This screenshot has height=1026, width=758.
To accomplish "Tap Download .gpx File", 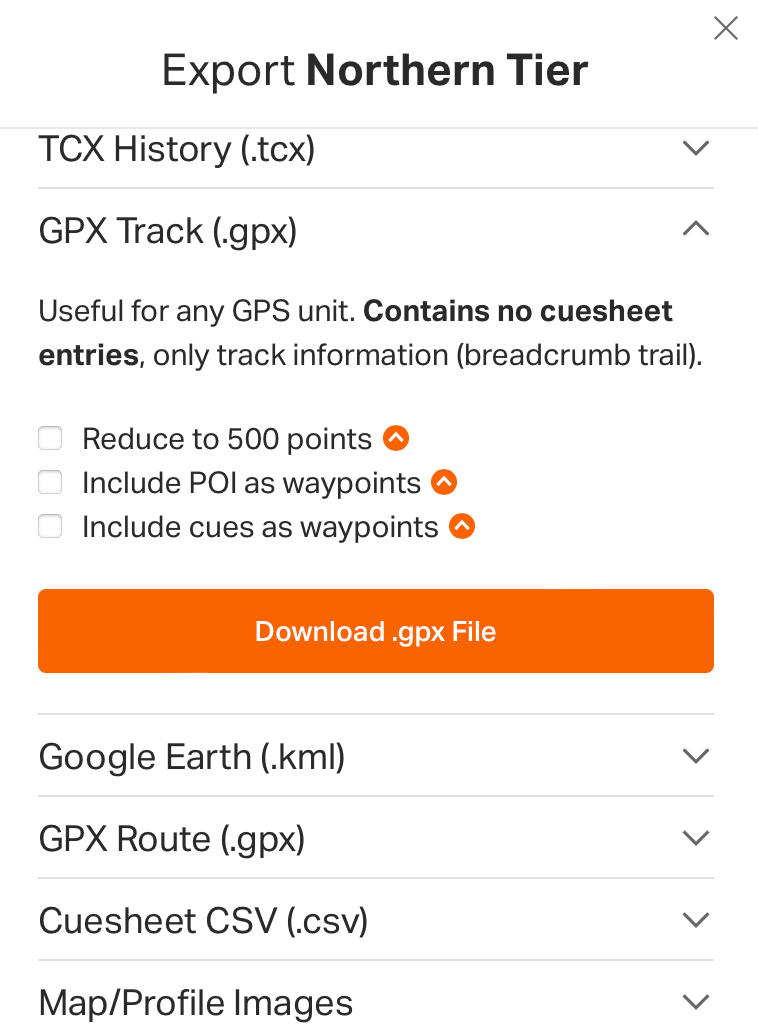I will [x=376, y=631].
